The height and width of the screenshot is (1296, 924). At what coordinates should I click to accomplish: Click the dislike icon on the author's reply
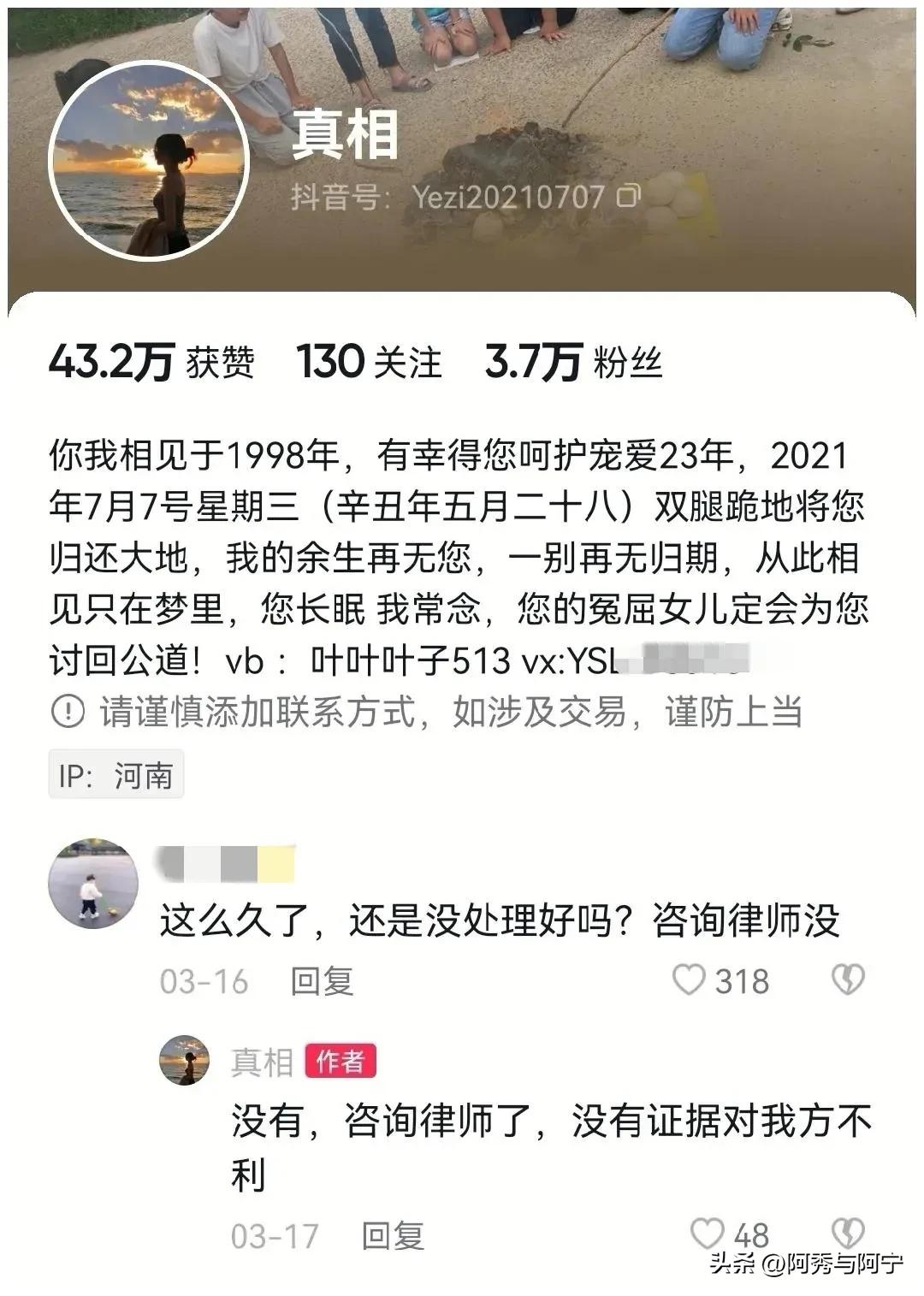(847, 1233)
